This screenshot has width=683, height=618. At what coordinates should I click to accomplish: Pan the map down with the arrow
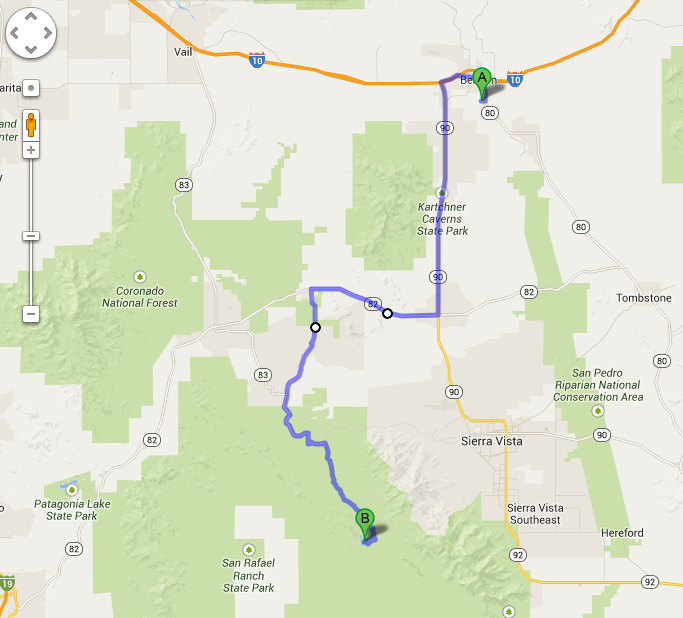point(30,49)
